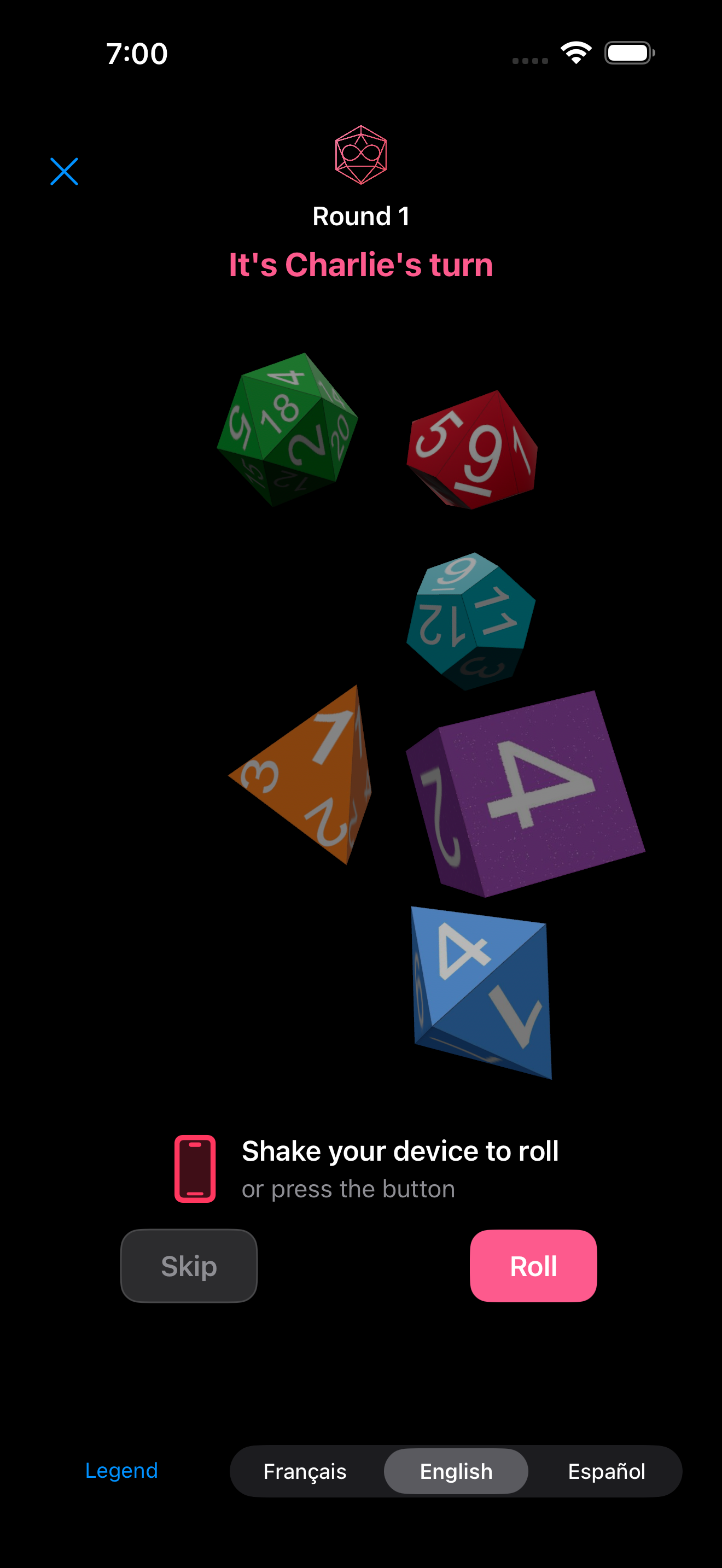
Task: Select the red die showing 9
Action: pos(472,450)
